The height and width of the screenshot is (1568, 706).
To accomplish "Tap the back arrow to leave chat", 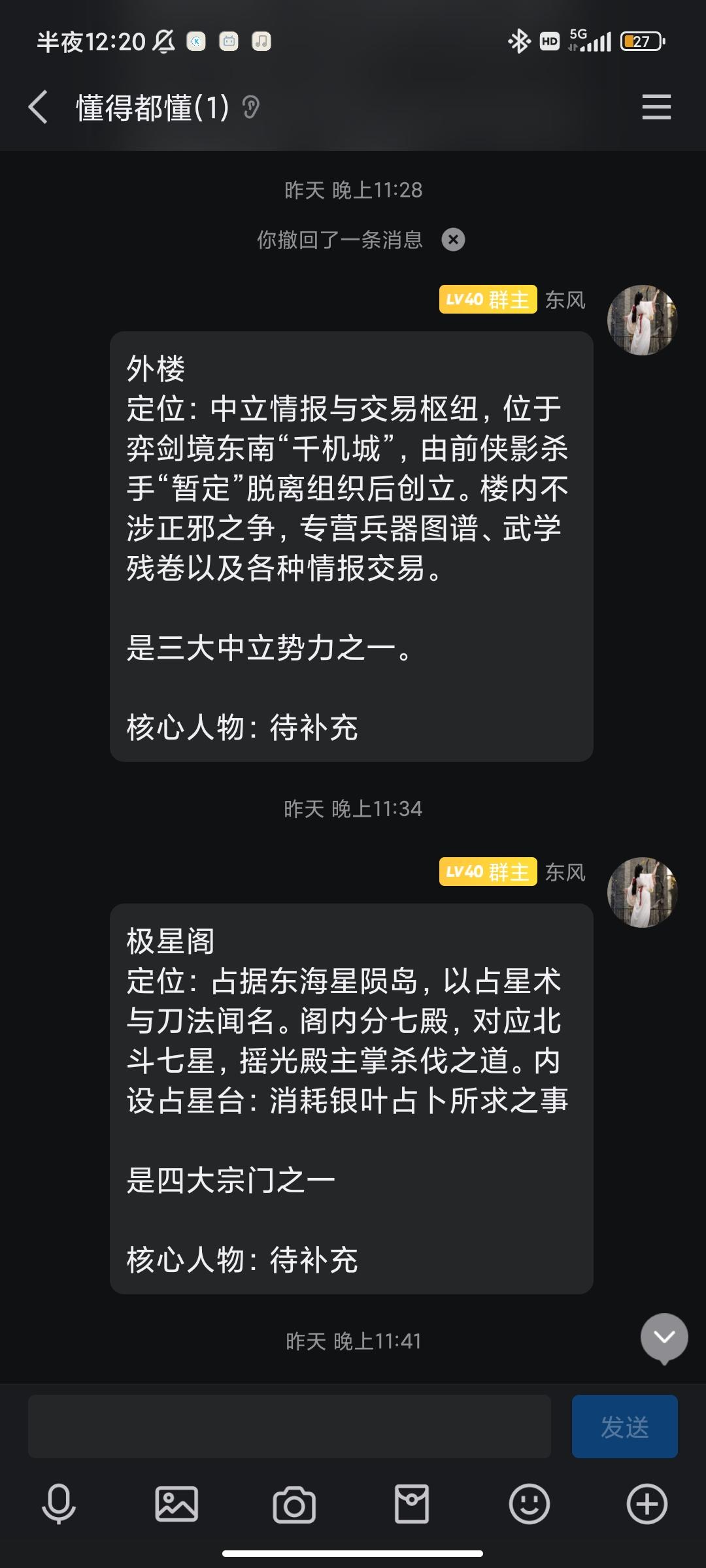I will point(37,106).
